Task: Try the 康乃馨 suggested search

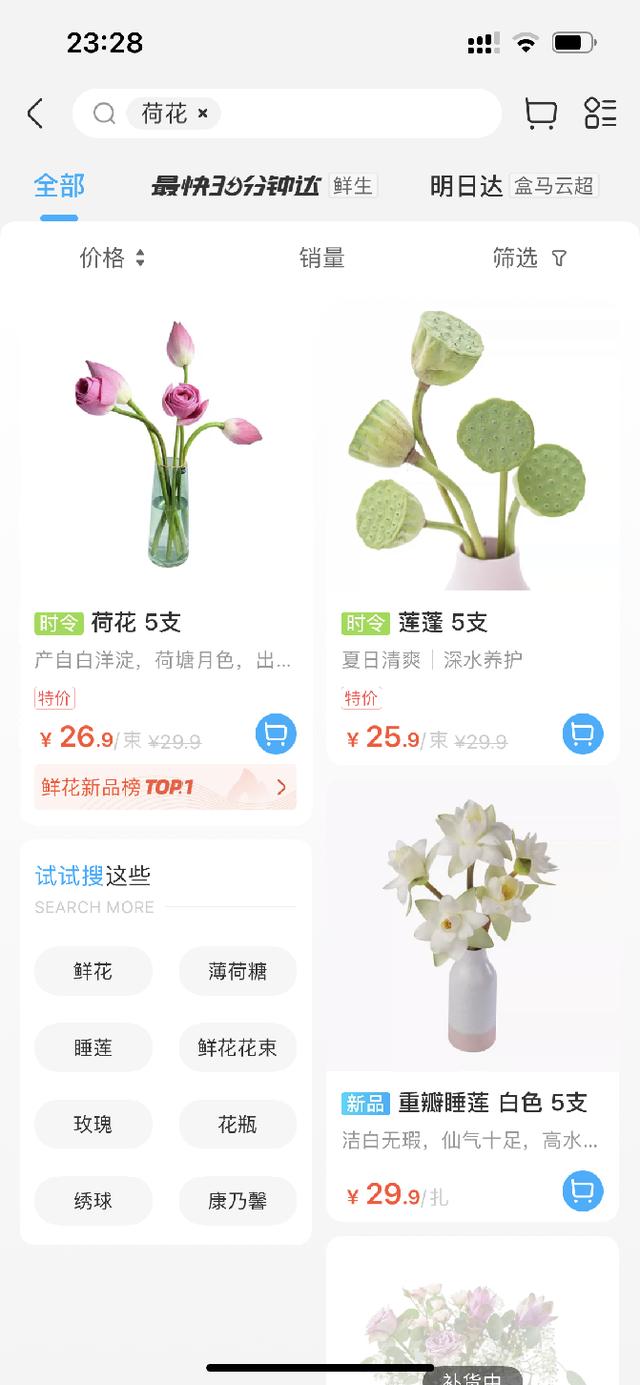Action: point(237,1201)
